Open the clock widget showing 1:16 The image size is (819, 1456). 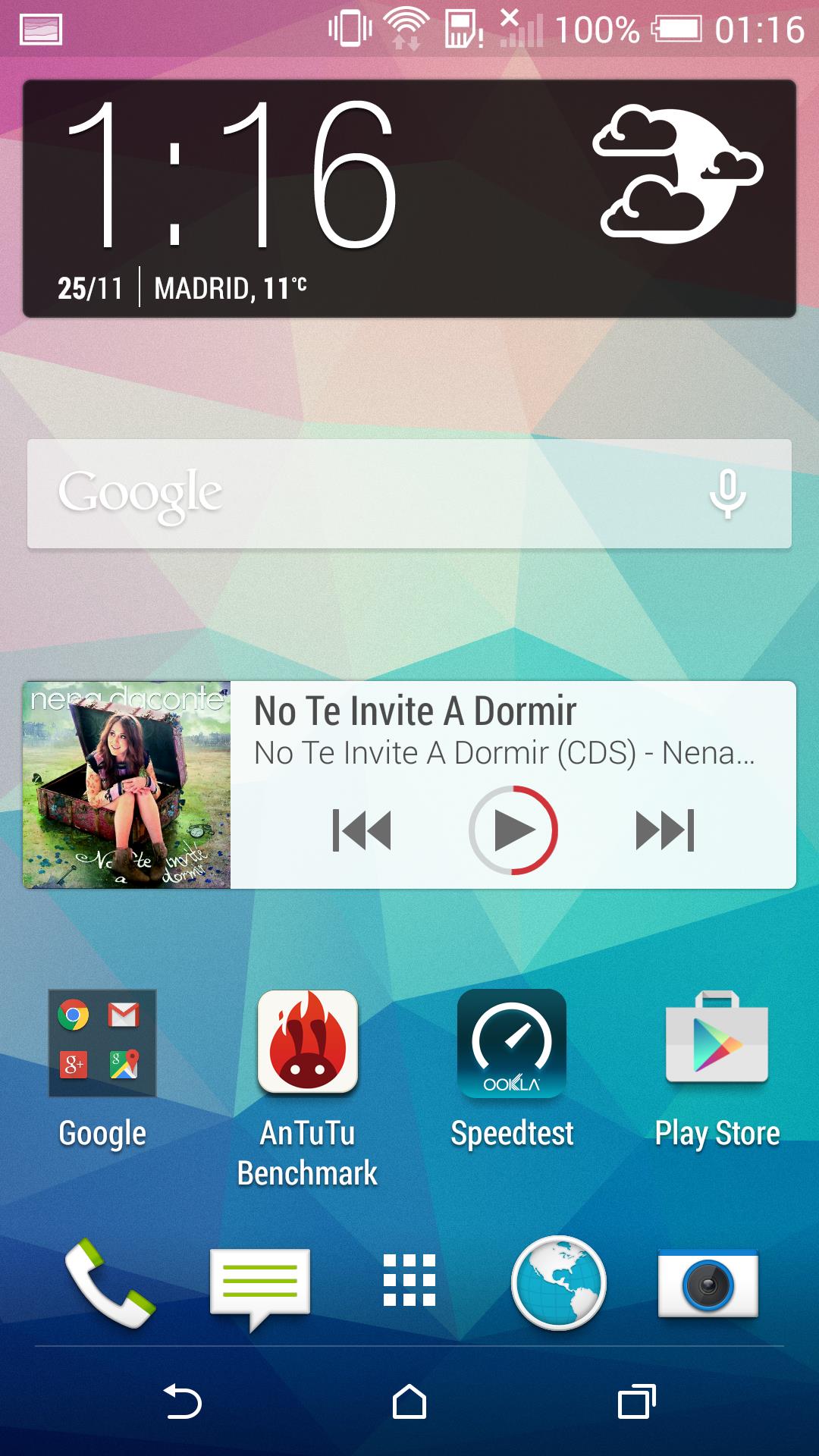pyautogui.click(x=231, y=176)
